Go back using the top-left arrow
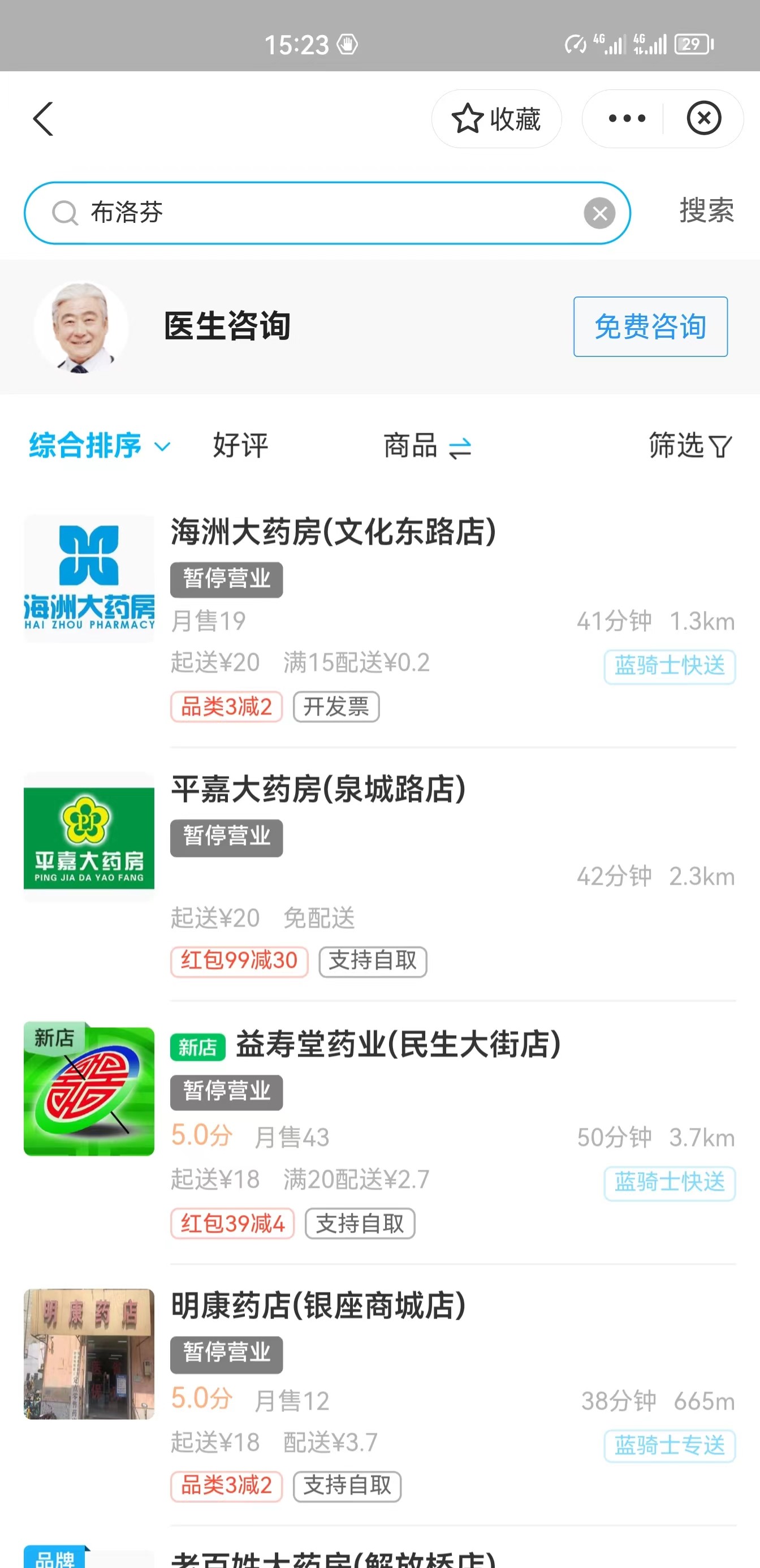 pos(43,119)
